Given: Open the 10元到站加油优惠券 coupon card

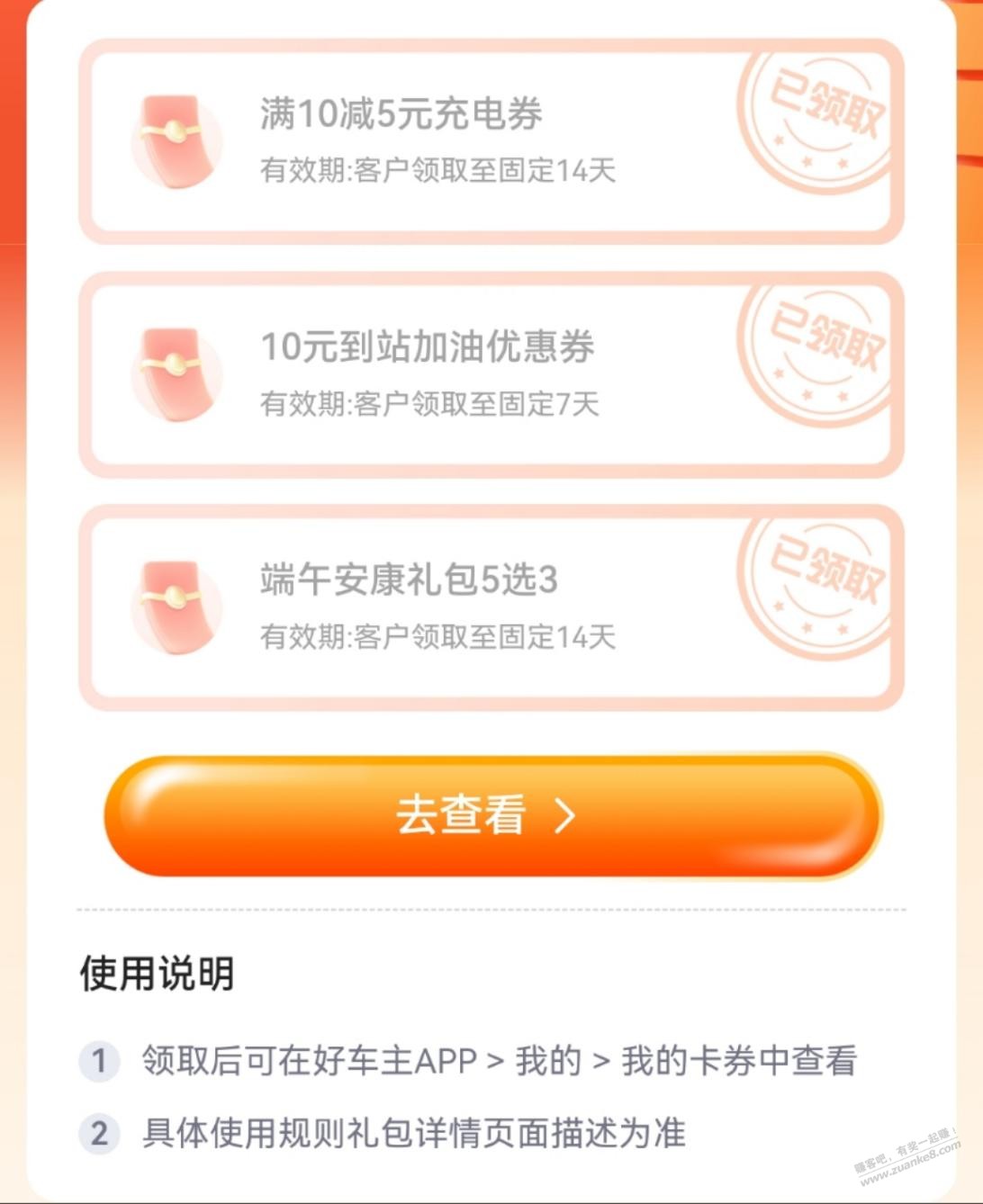Looking at the screenshot, I should coord(491,374).
